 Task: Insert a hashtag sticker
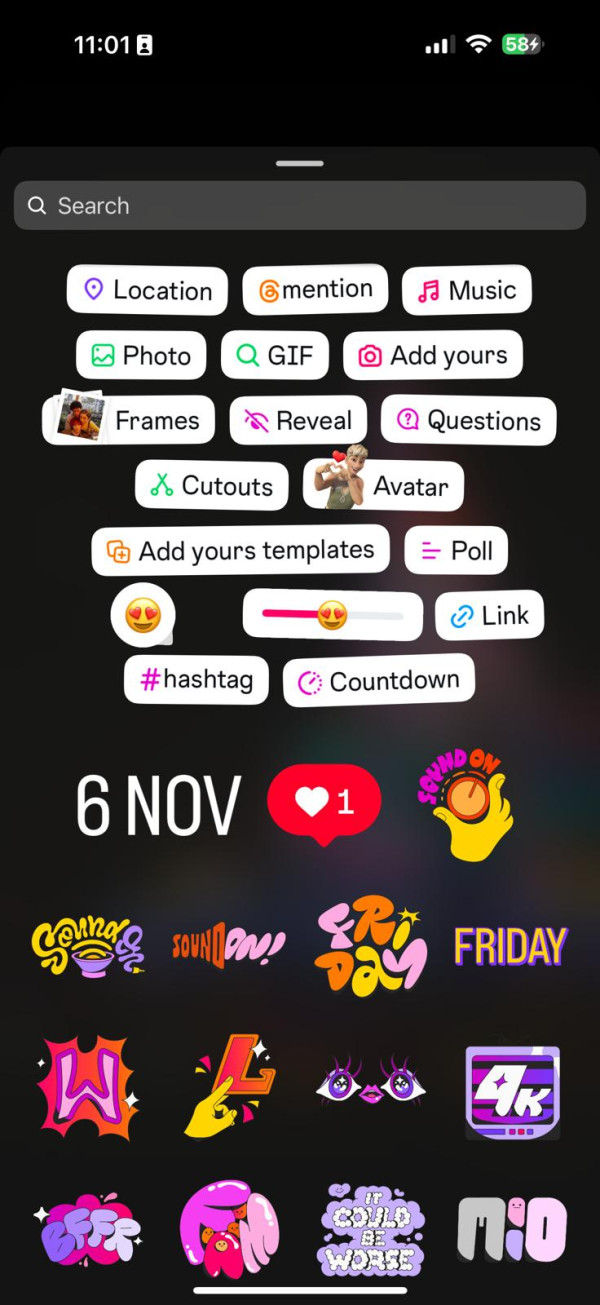196,681
